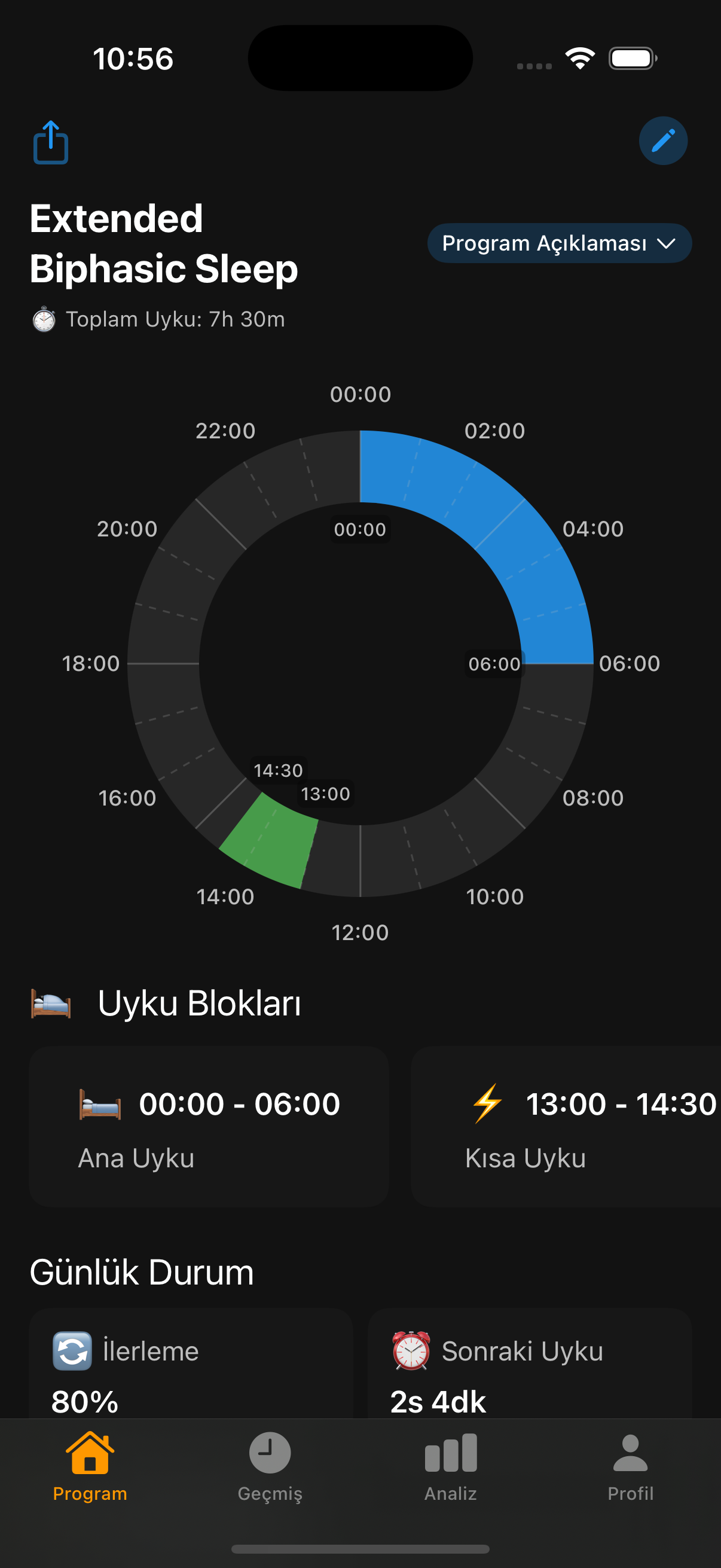Tap the 14:30 time label on the chart
721x1568 pixels.
278,771
